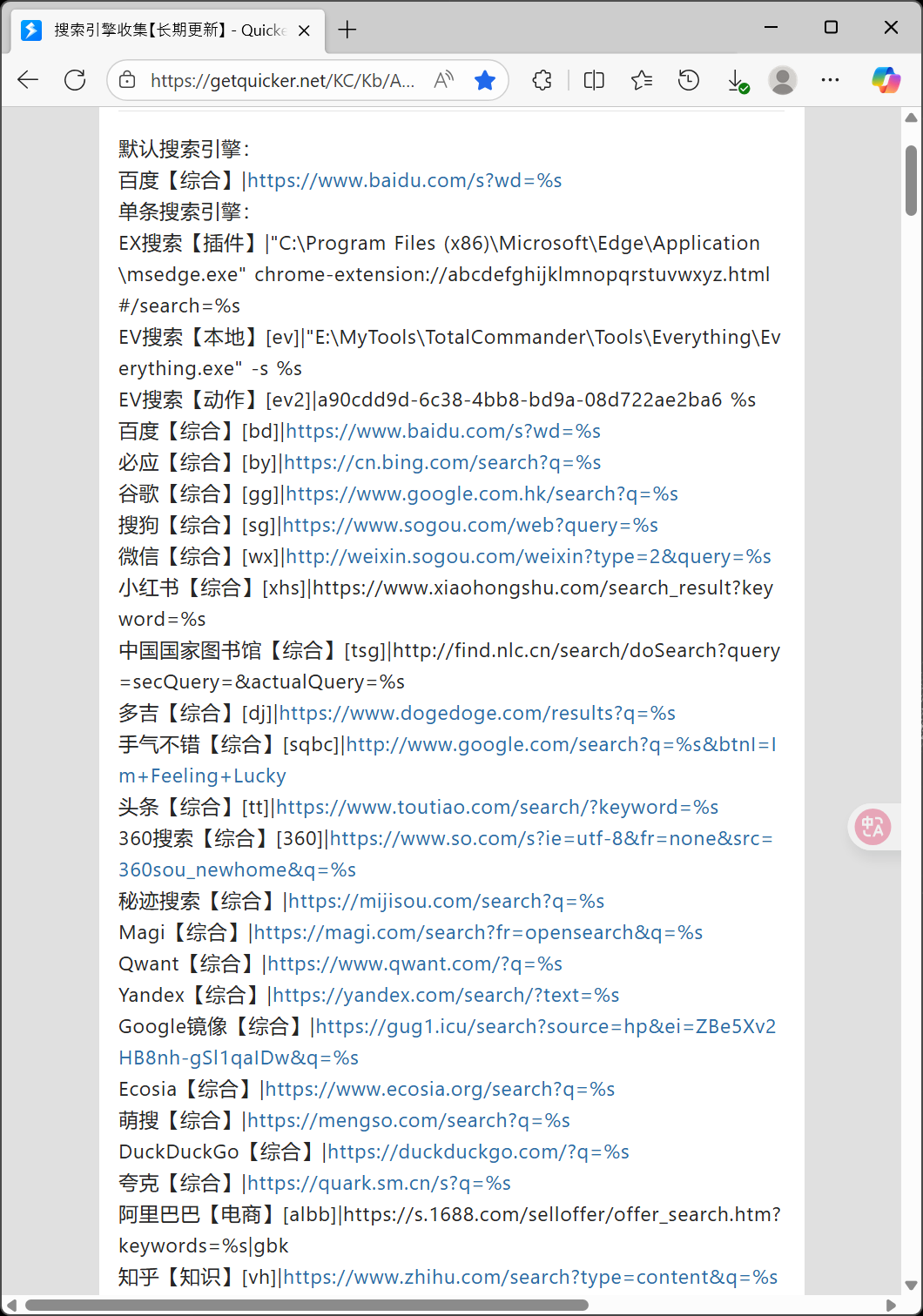This screenshot has width=923, height=1316.
Task: Open a new browser tab
Action: (x=347, y=30)
